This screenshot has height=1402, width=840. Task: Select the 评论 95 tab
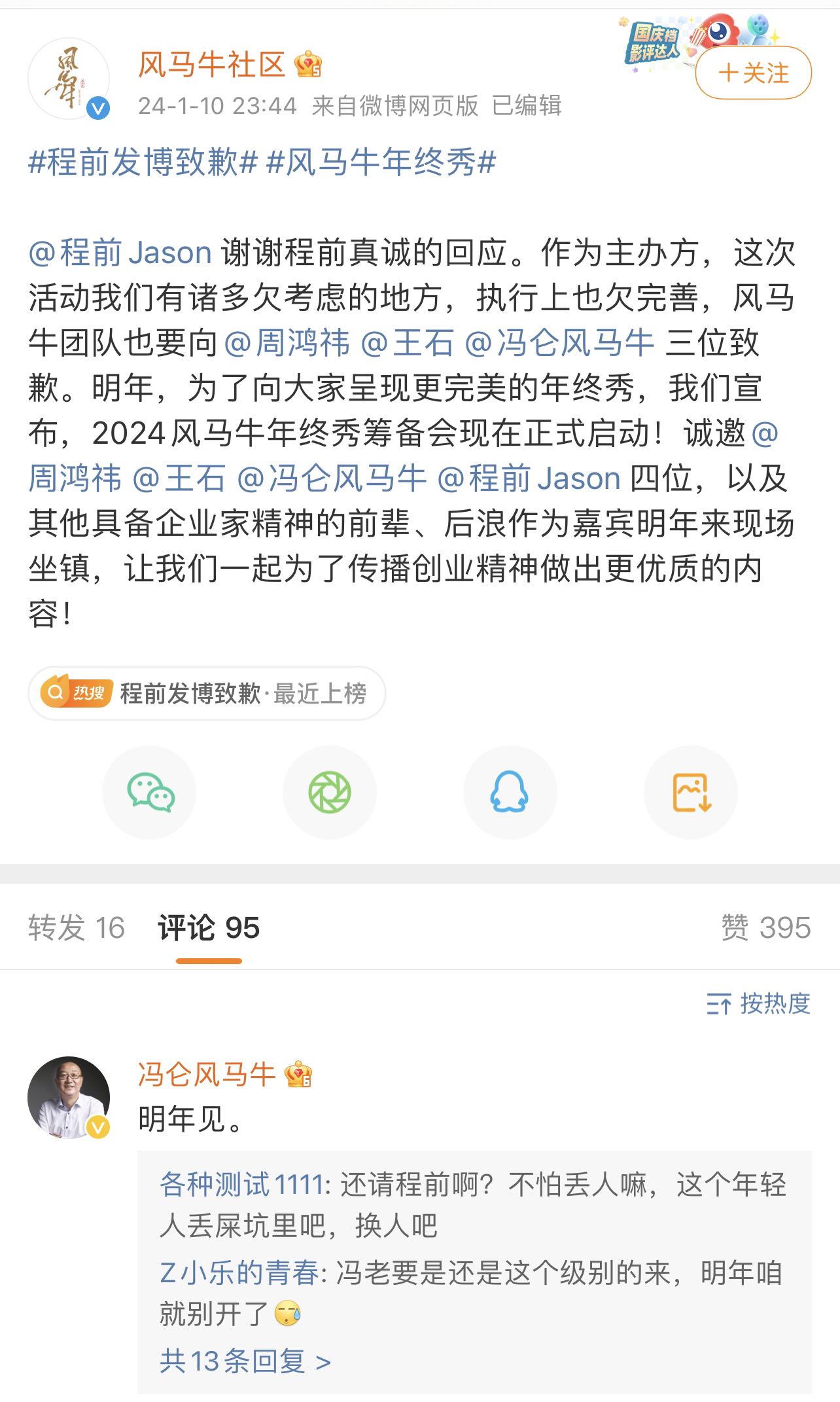tap(209, 927)
